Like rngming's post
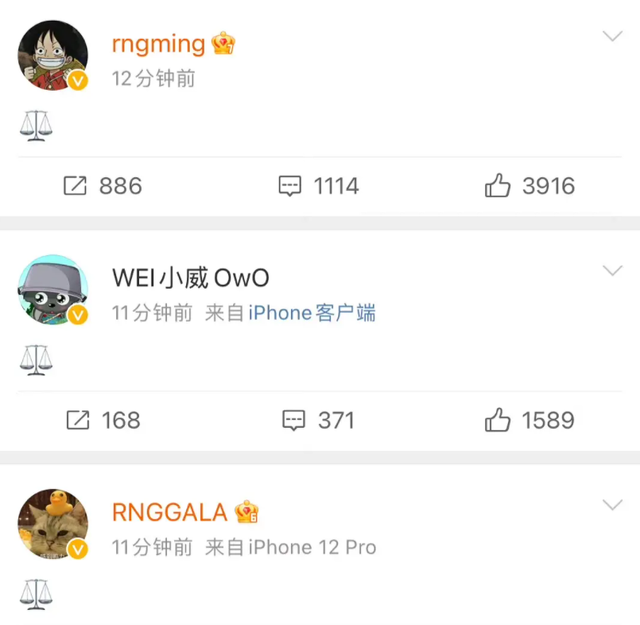This screenshot has width=640, height=625. (x=529, y=186)
